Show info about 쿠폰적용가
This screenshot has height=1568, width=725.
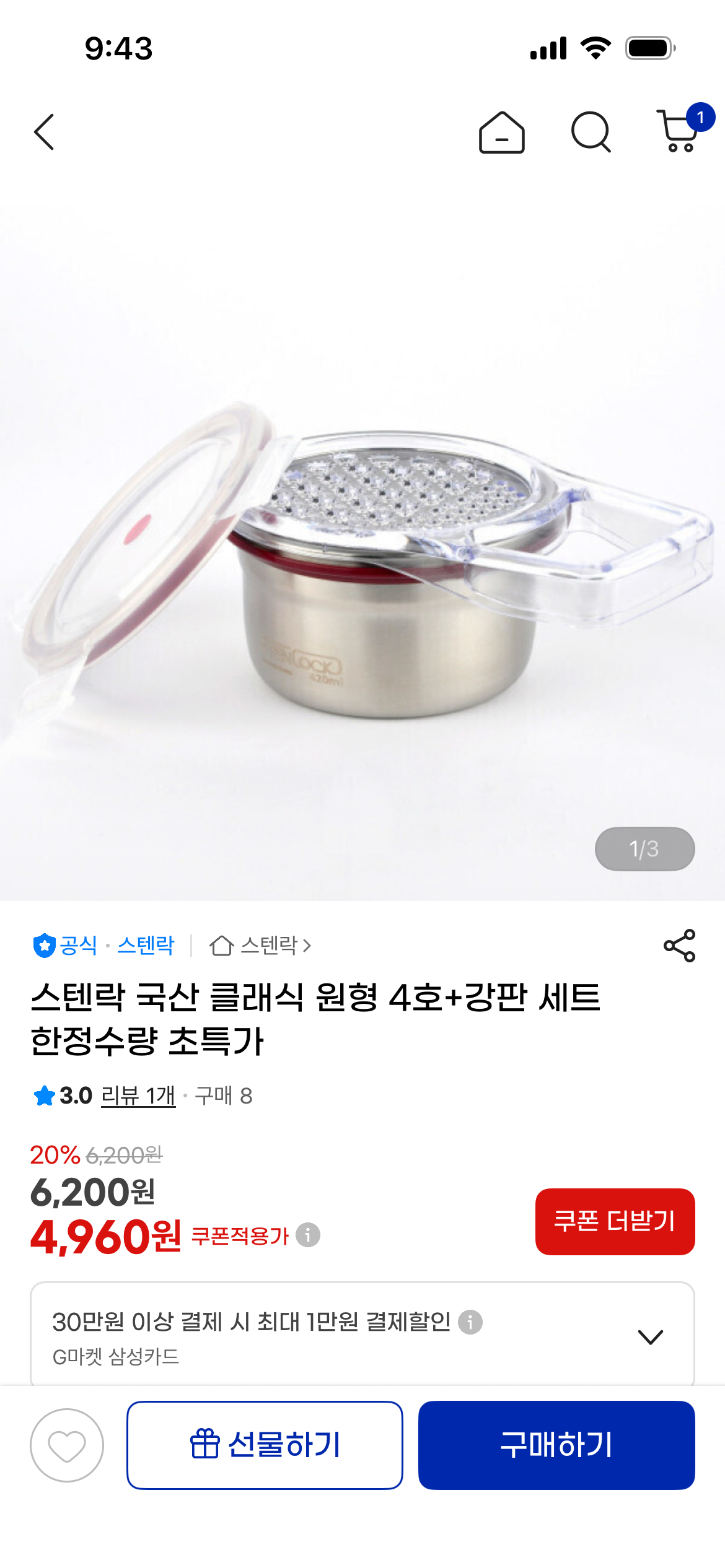pos(308,1235)
